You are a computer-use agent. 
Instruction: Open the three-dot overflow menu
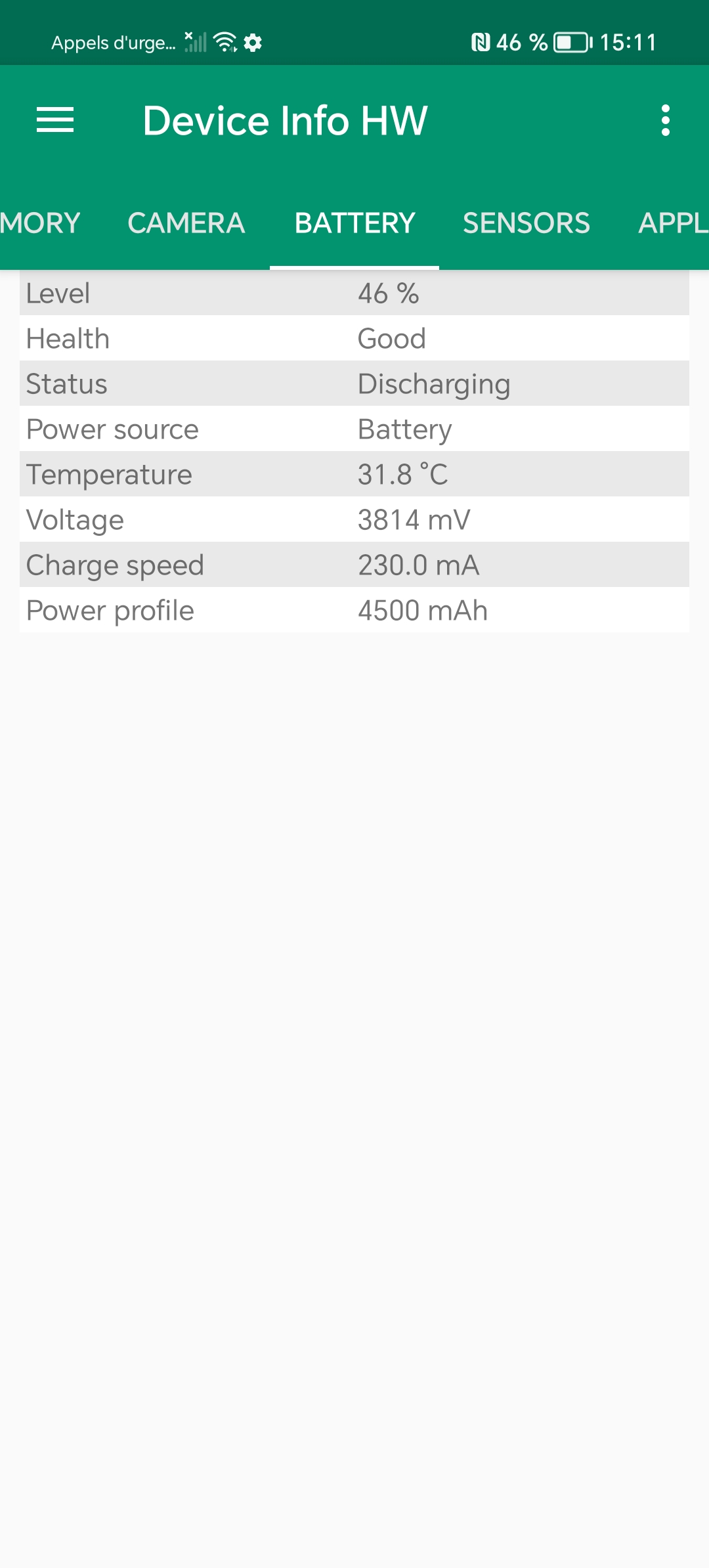(665, 120)
